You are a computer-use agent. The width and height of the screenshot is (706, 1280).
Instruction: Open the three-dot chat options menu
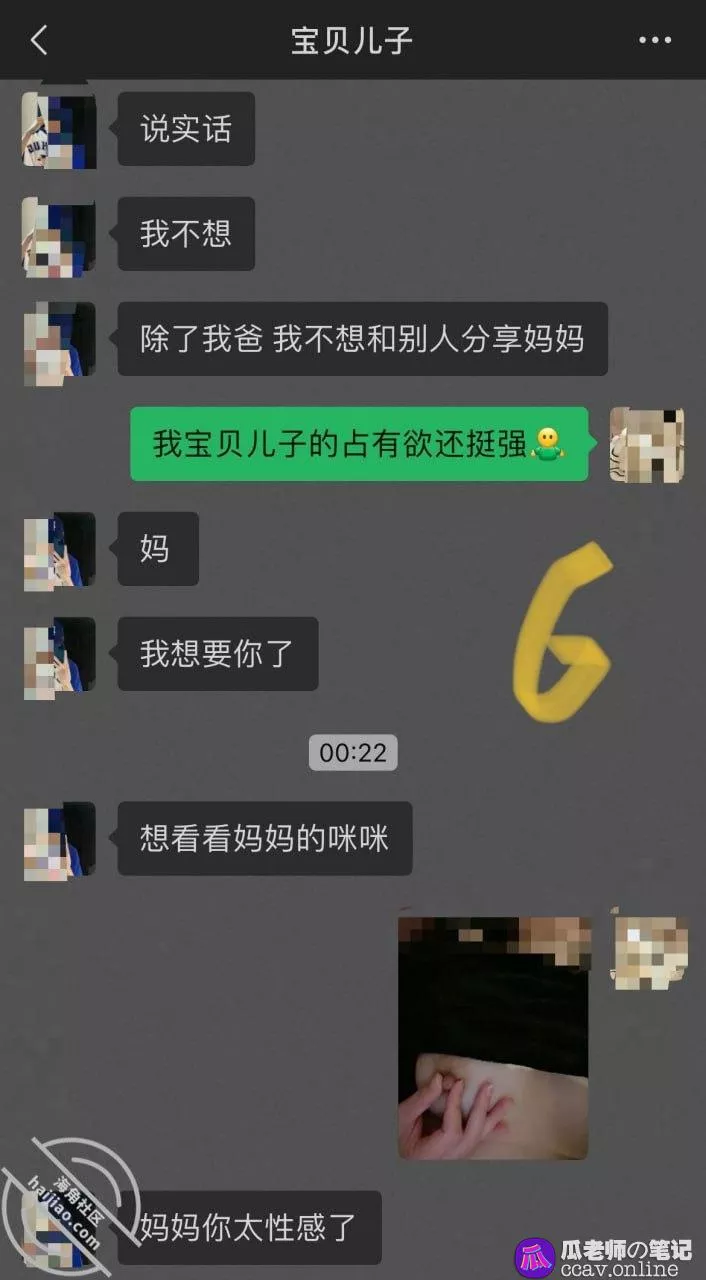[655, 40]
